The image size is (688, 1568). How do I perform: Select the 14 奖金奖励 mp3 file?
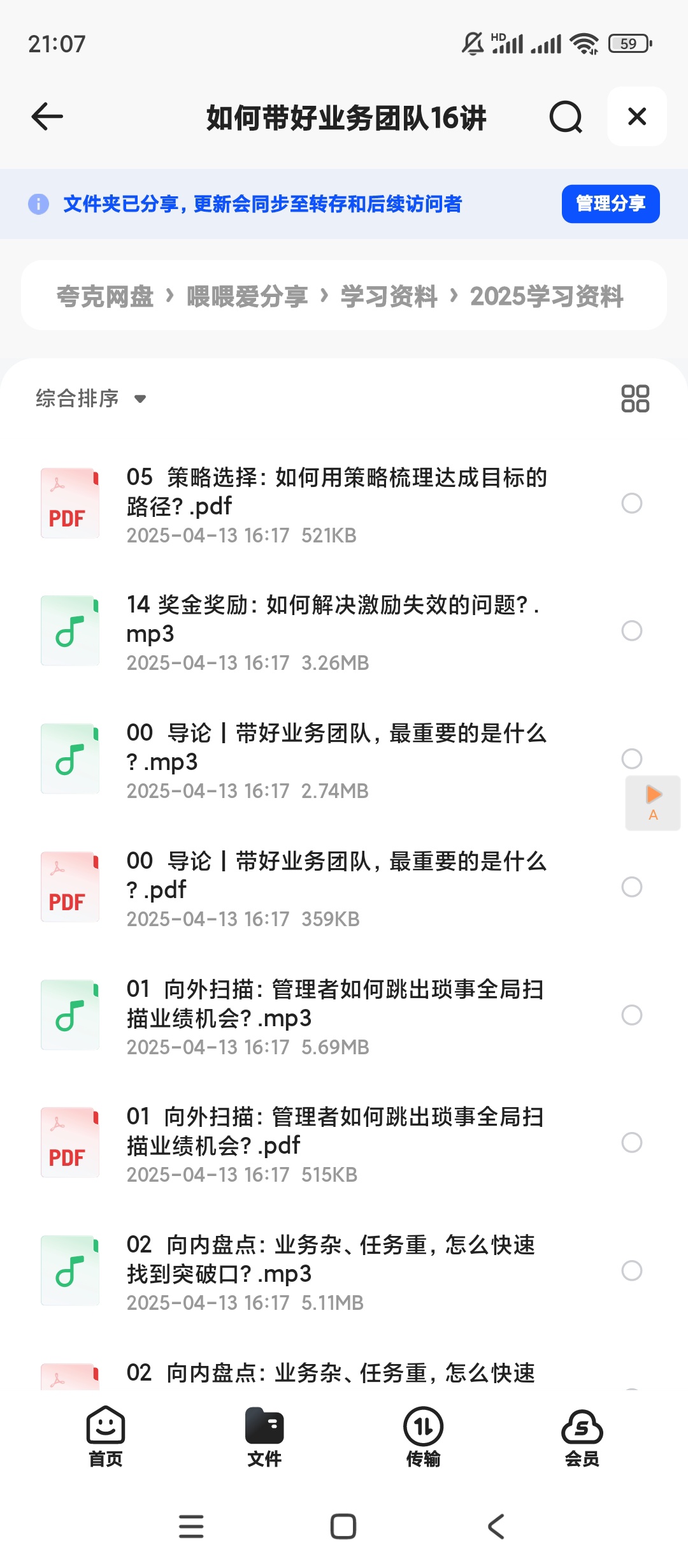631,631
